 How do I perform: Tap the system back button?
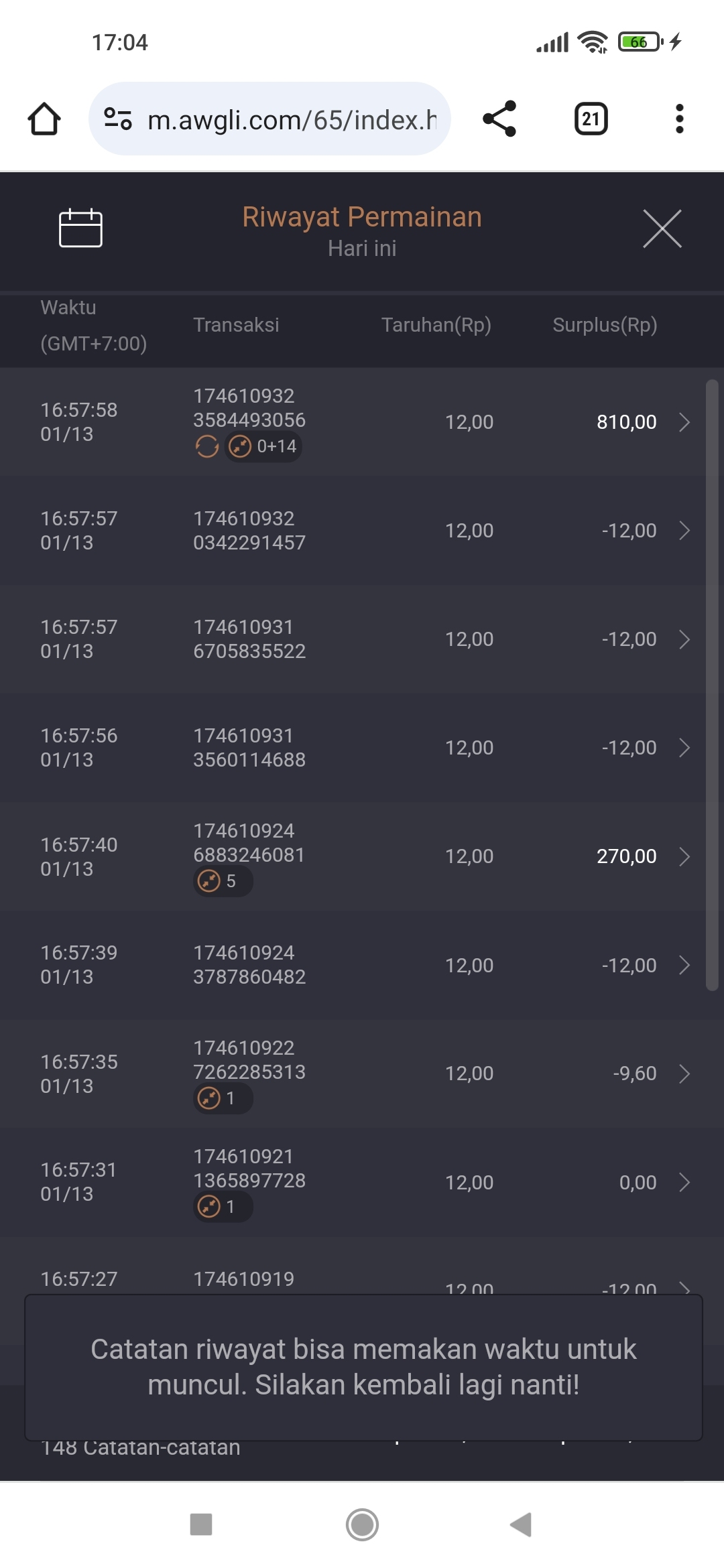tap(521, 1524)
